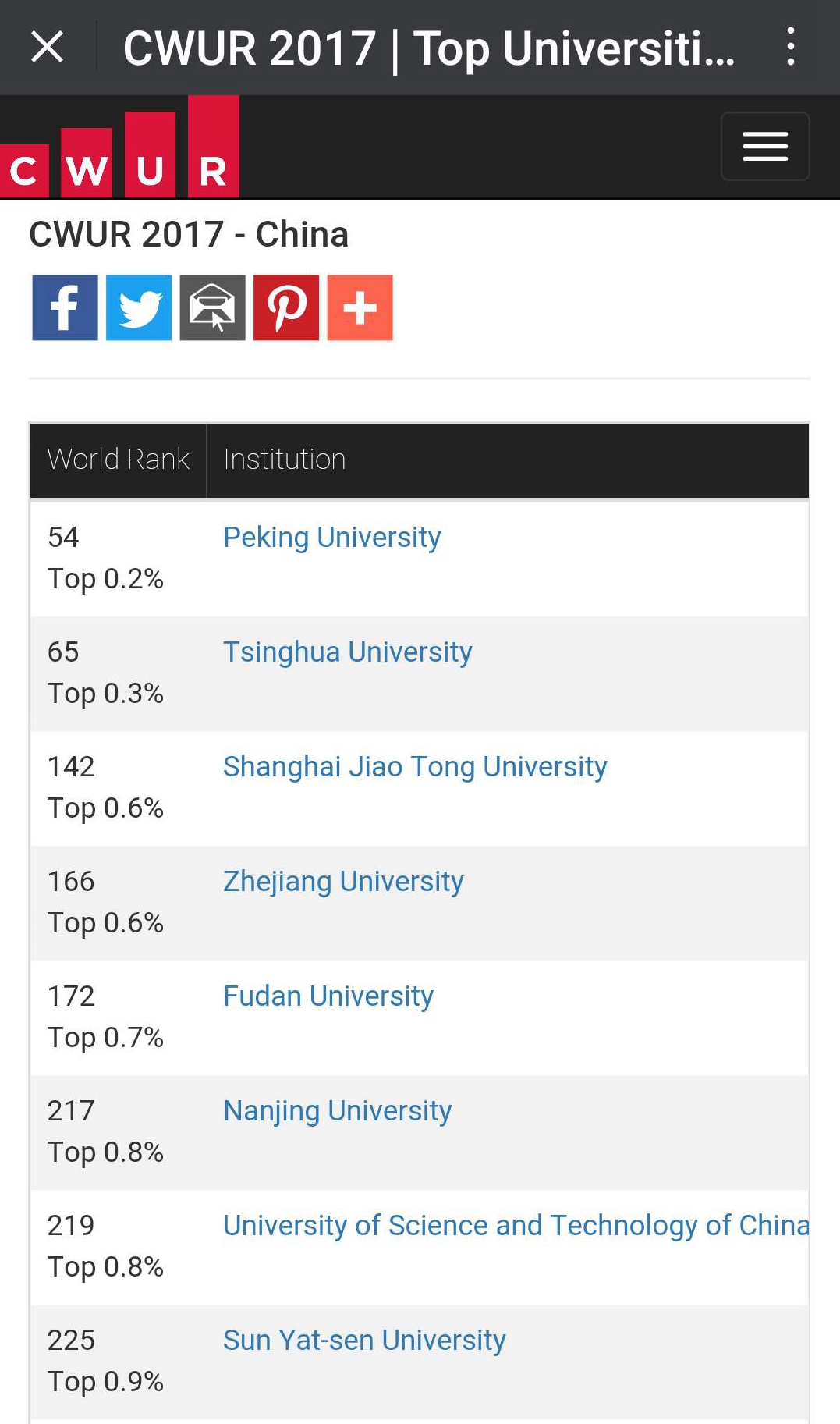The image size is (840, 1424).
Task: Open the browser overflow menu
Action: (791, 47)
